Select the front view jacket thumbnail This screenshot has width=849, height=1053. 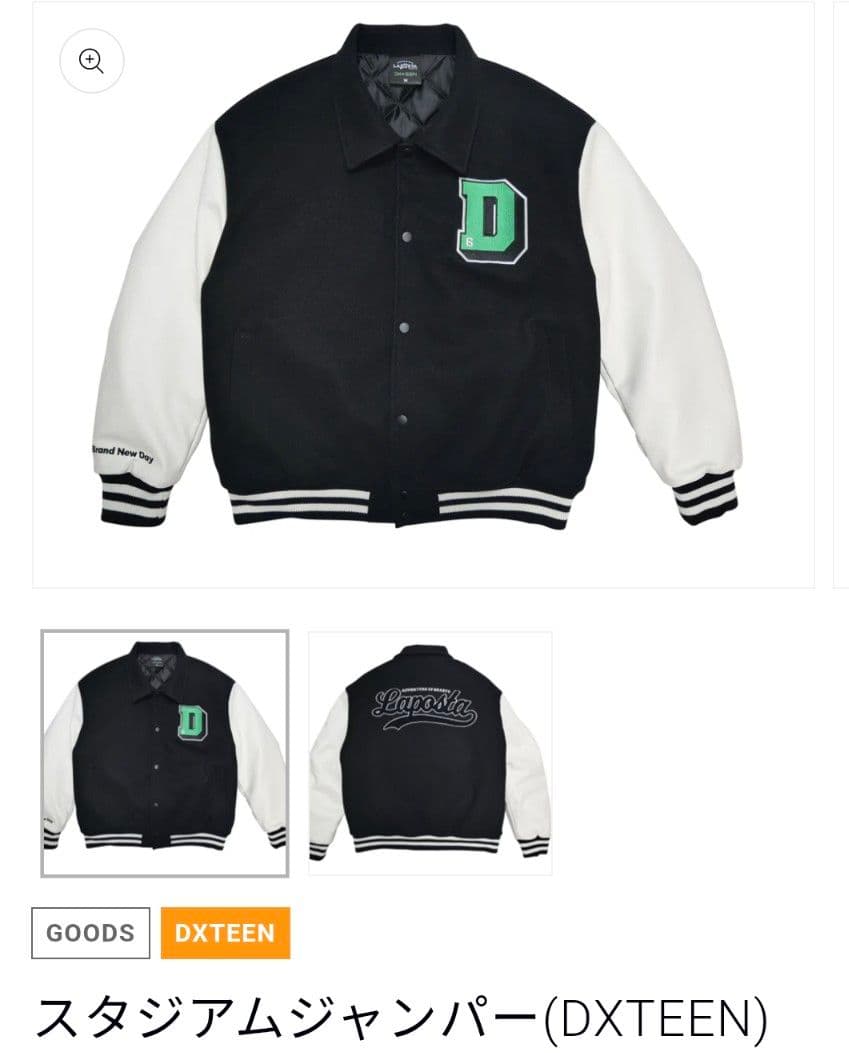click(x=165, y=753)
